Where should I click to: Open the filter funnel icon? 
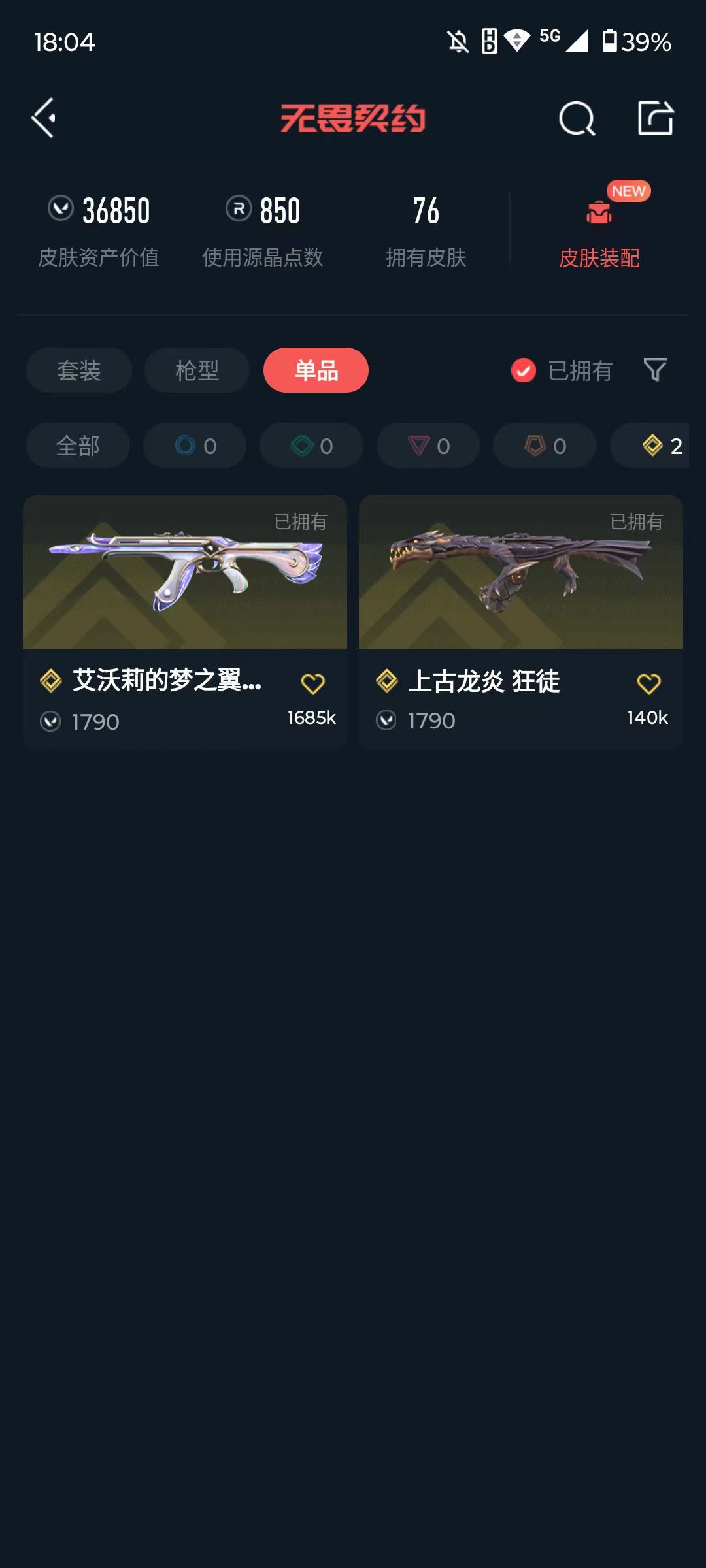click(654, 370)
